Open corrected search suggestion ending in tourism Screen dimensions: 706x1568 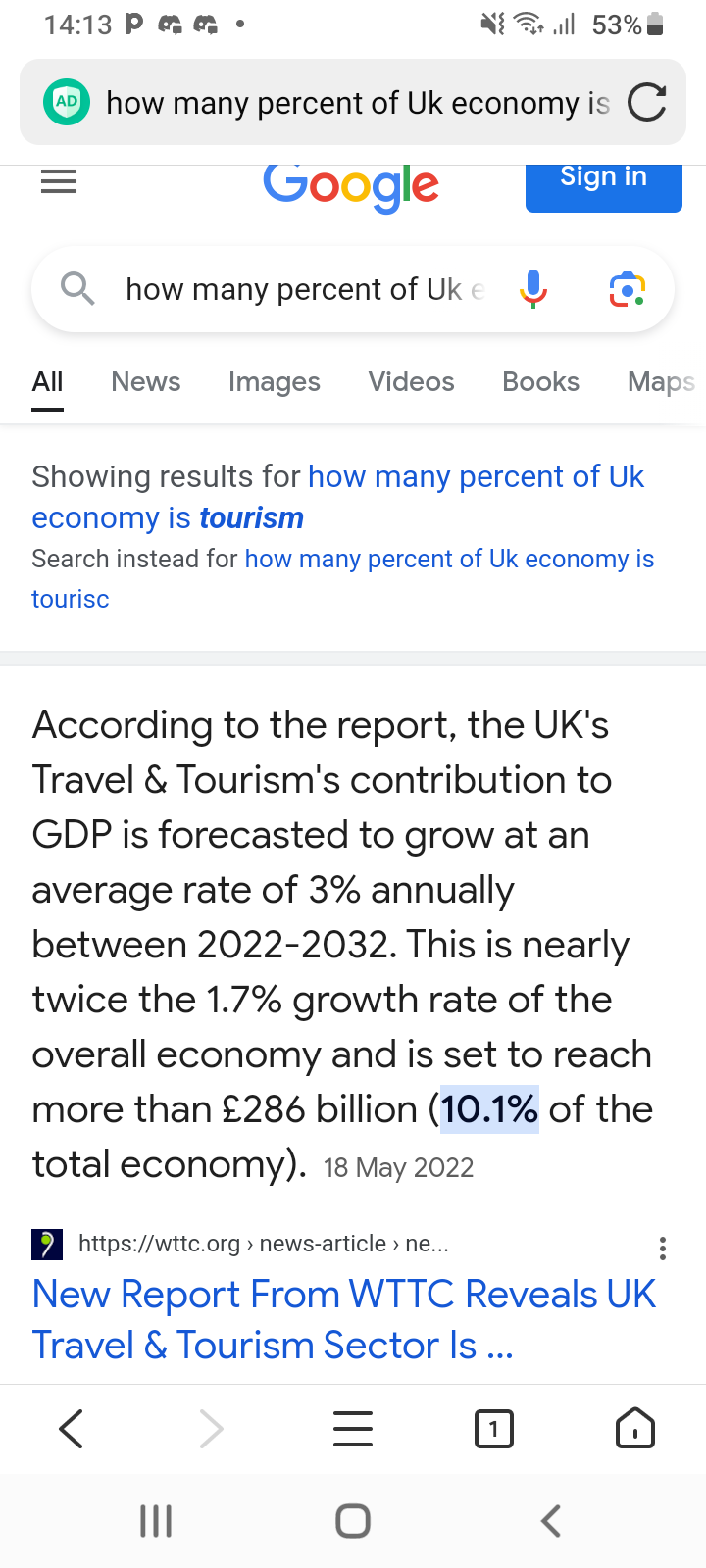pos(338,497)
